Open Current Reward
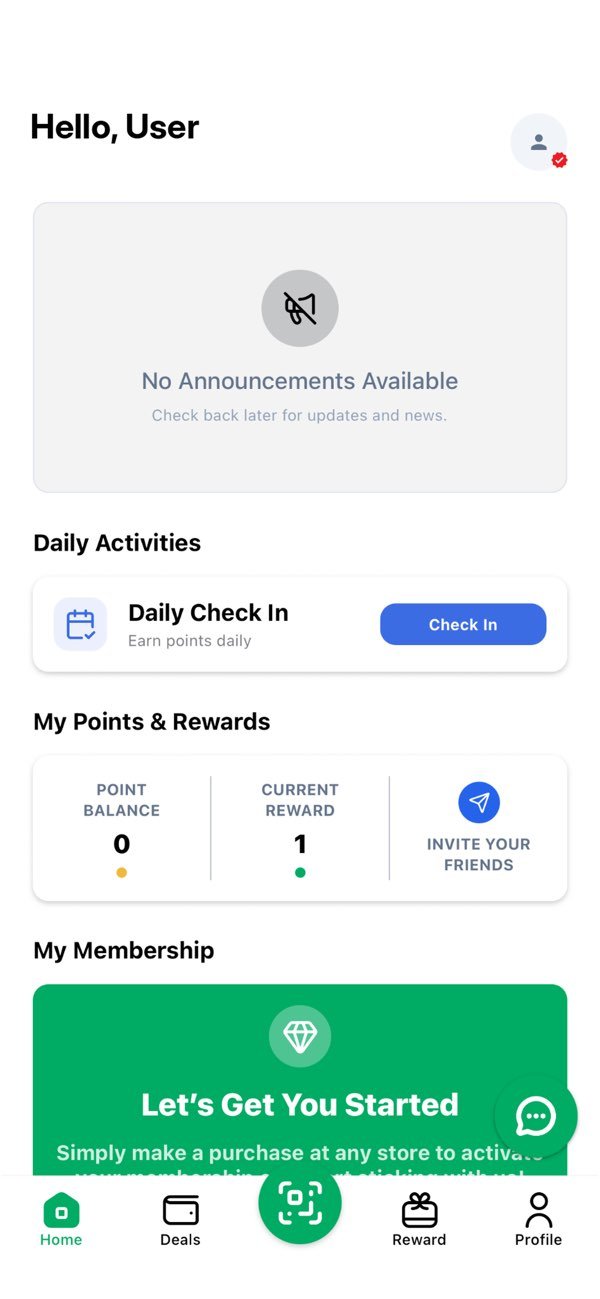This screenshot has height=1299, width=600. (x=300, y=829)
